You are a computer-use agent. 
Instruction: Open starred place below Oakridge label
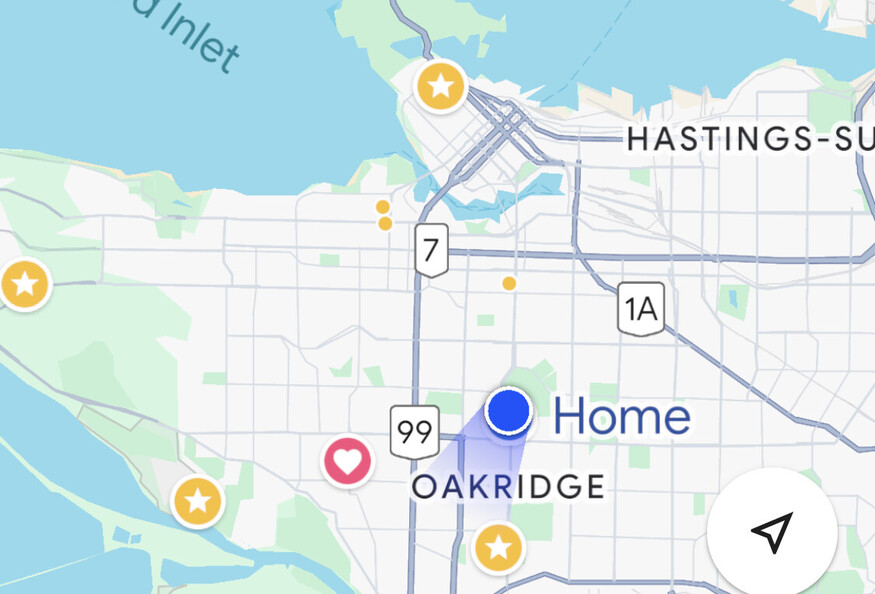[x=498, y=547]
